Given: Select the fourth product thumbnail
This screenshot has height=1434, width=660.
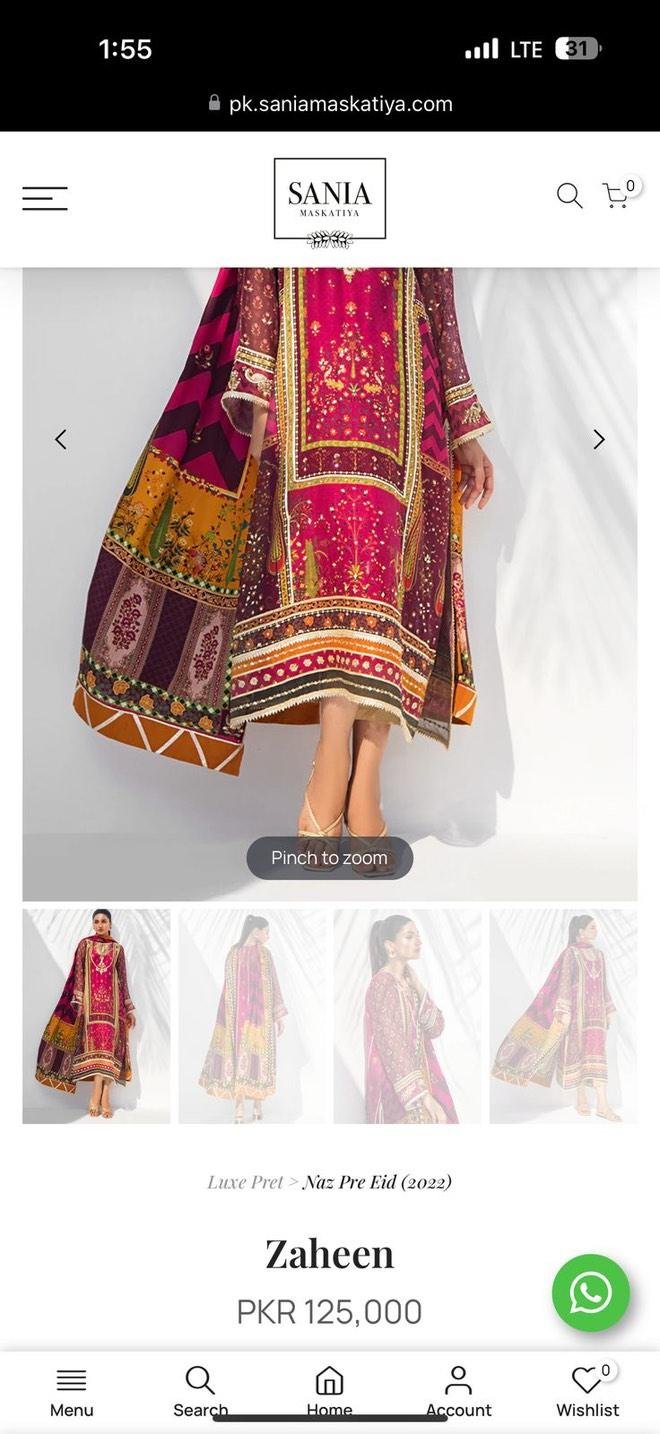Looking at the screenshot, I should tap(563, 1016).
